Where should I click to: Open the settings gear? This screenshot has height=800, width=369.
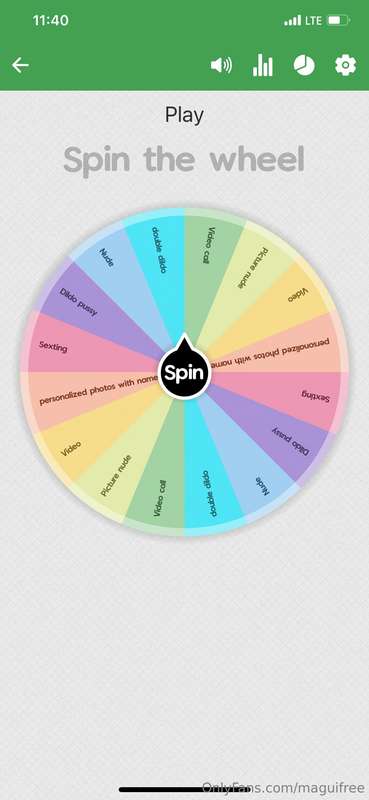[x=346, y=66]
